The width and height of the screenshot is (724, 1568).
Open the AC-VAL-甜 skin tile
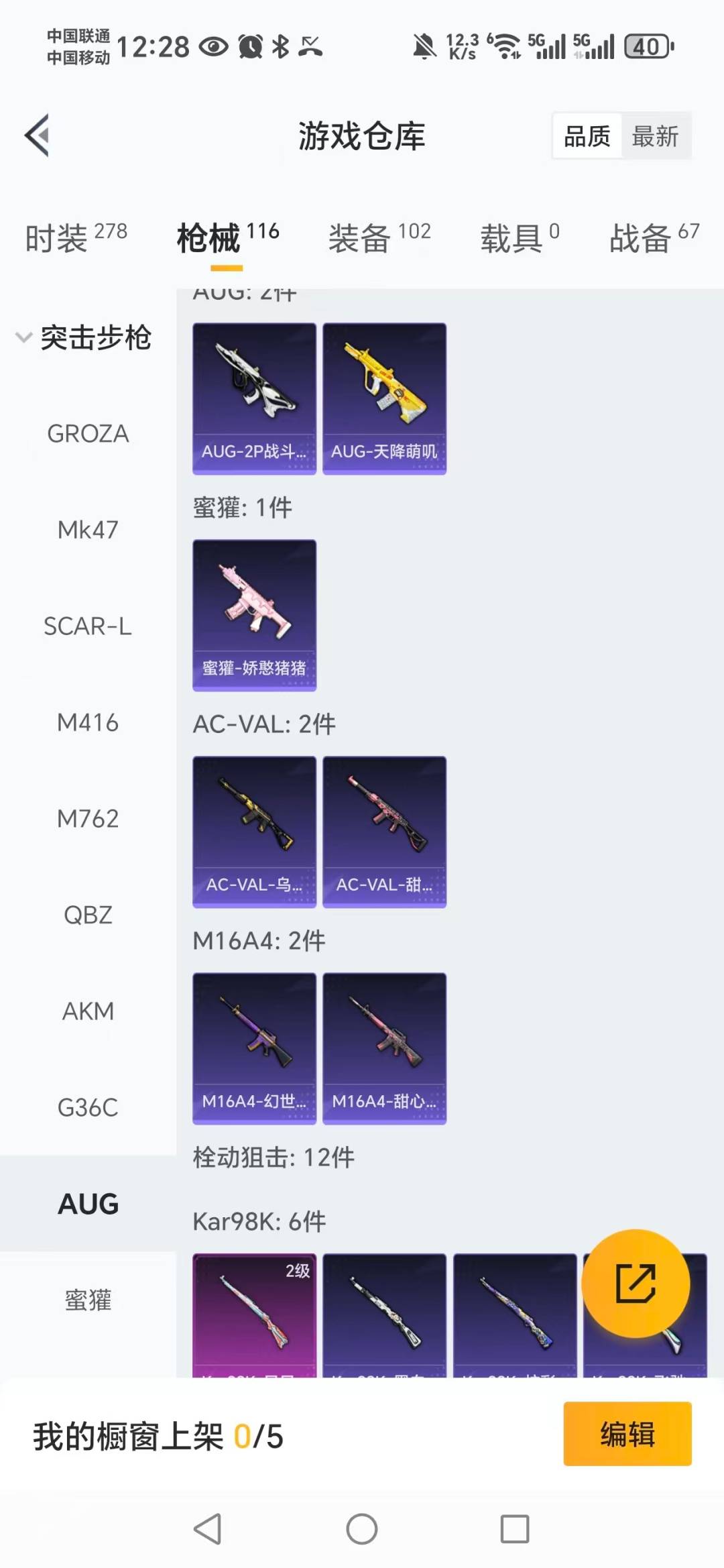point(384,832)
